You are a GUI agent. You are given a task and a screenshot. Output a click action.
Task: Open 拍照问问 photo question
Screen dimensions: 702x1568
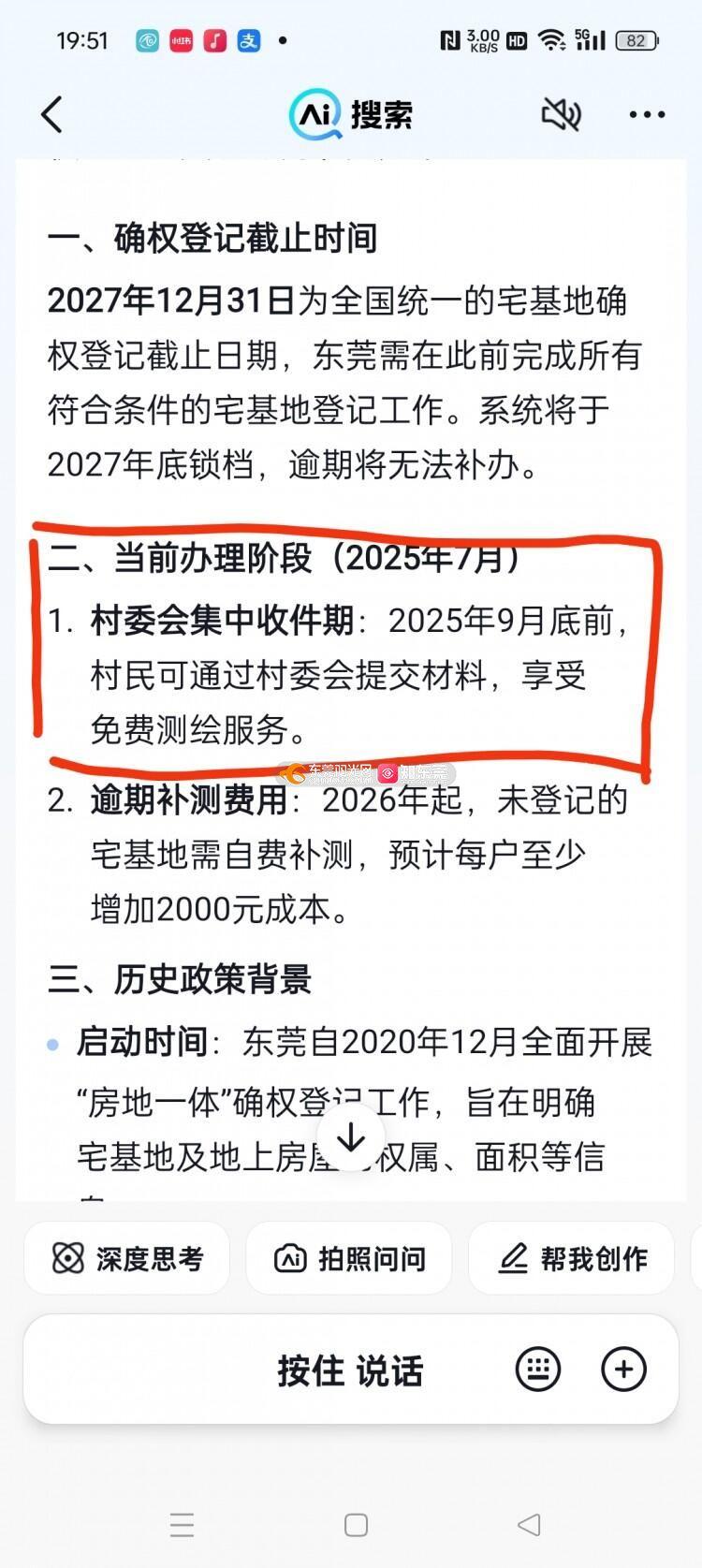[x=349, y=1258]
